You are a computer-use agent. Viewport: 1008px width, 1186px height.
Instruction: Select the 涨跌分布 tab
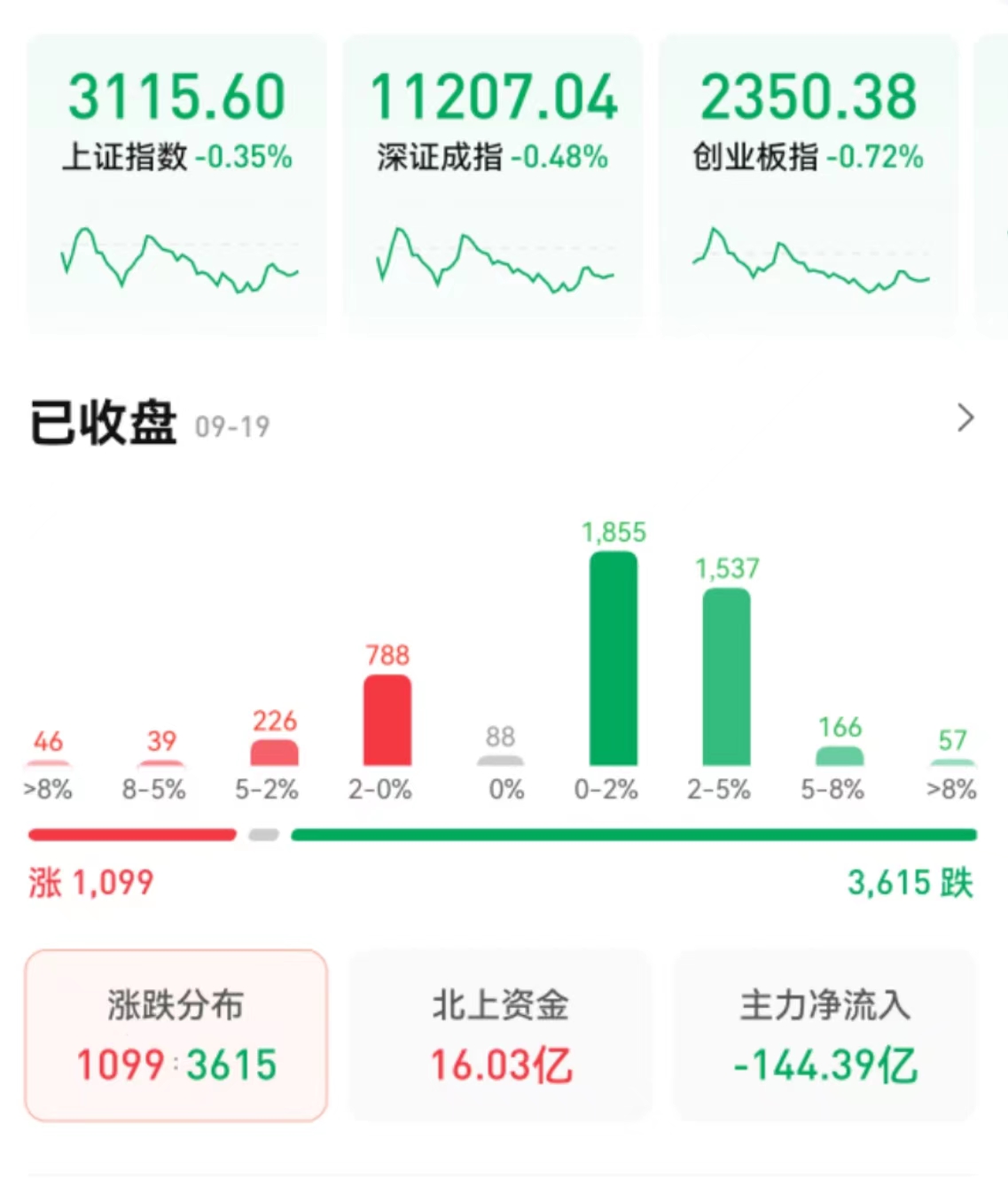click(176, 1035)
